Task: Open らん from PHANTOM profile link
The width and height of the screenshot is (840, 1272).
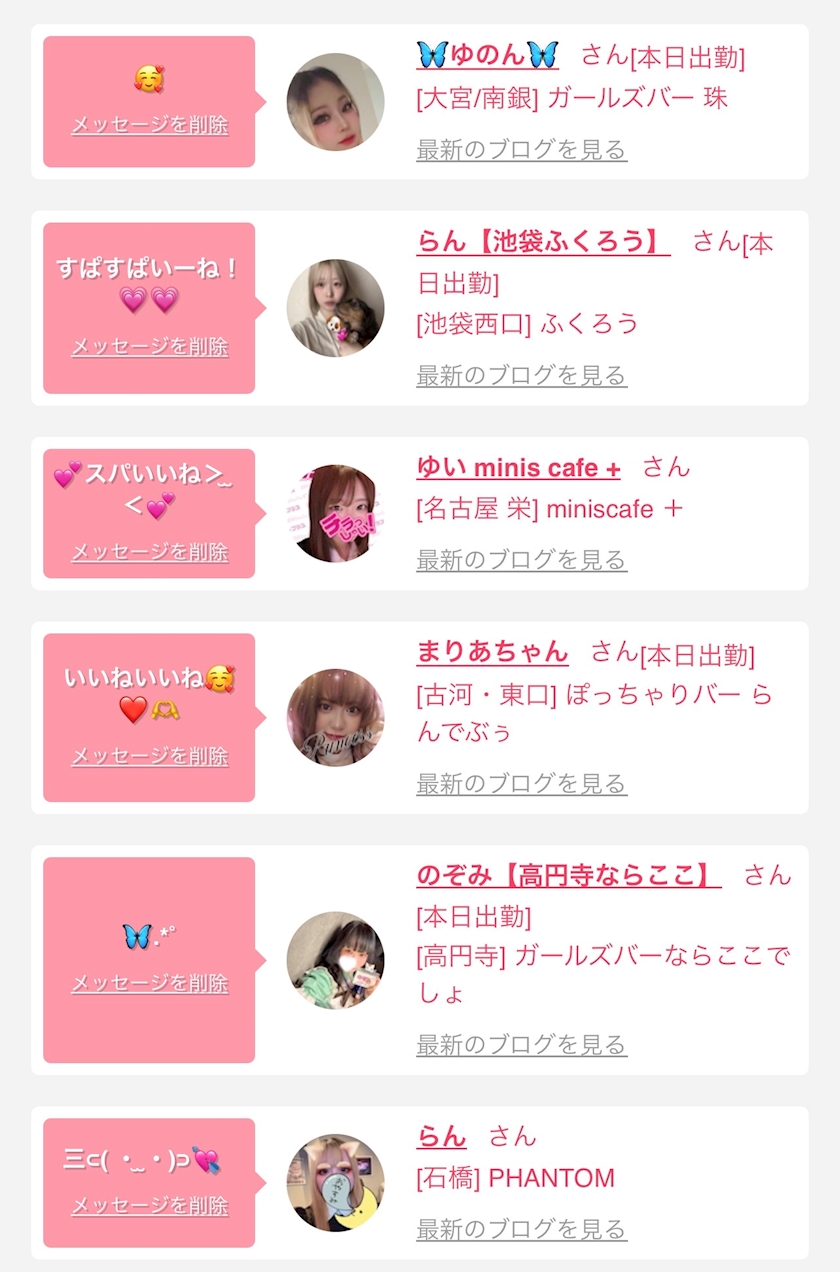Action: pos(441,1137)
